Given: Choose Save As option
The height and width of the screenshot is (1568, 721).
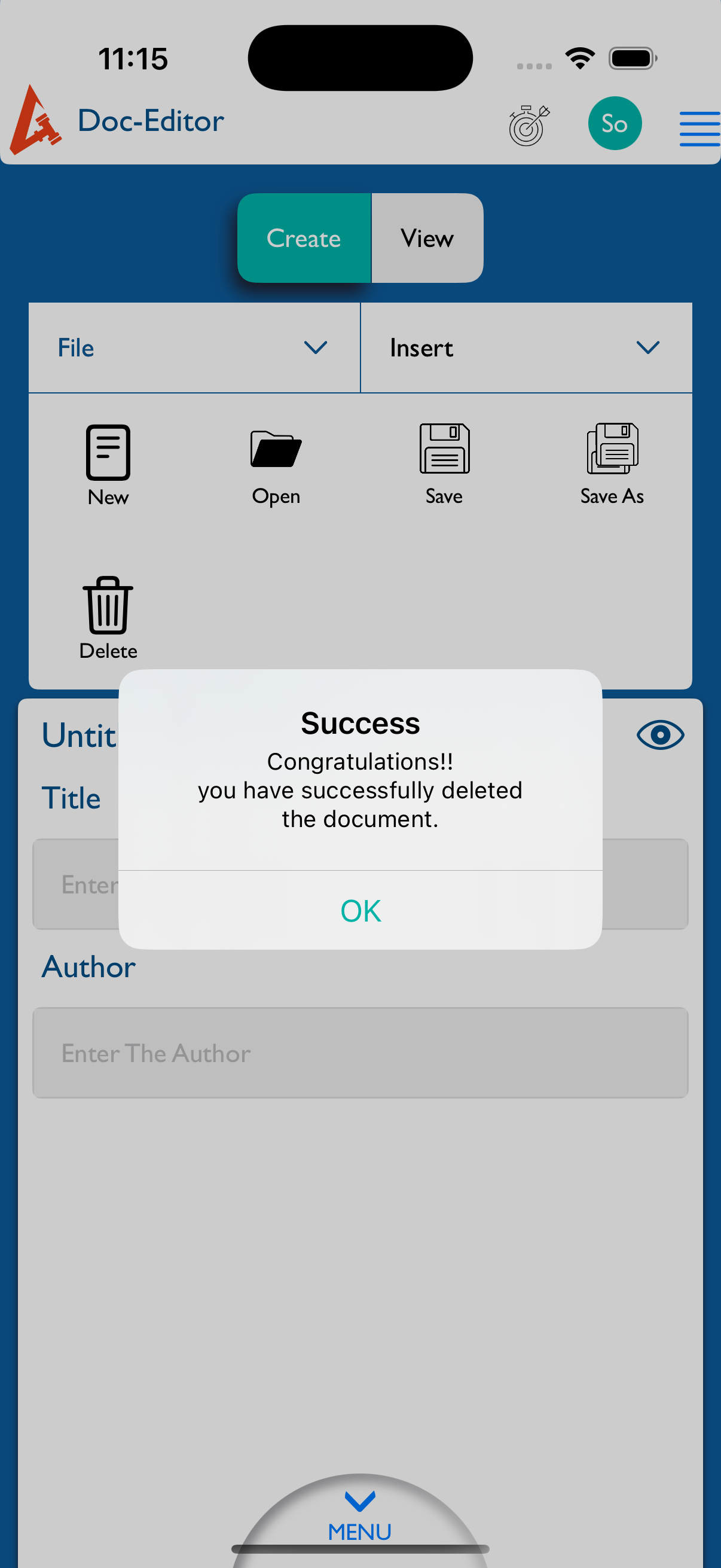Looking at the screenshot, I should [x=612, y=465].
